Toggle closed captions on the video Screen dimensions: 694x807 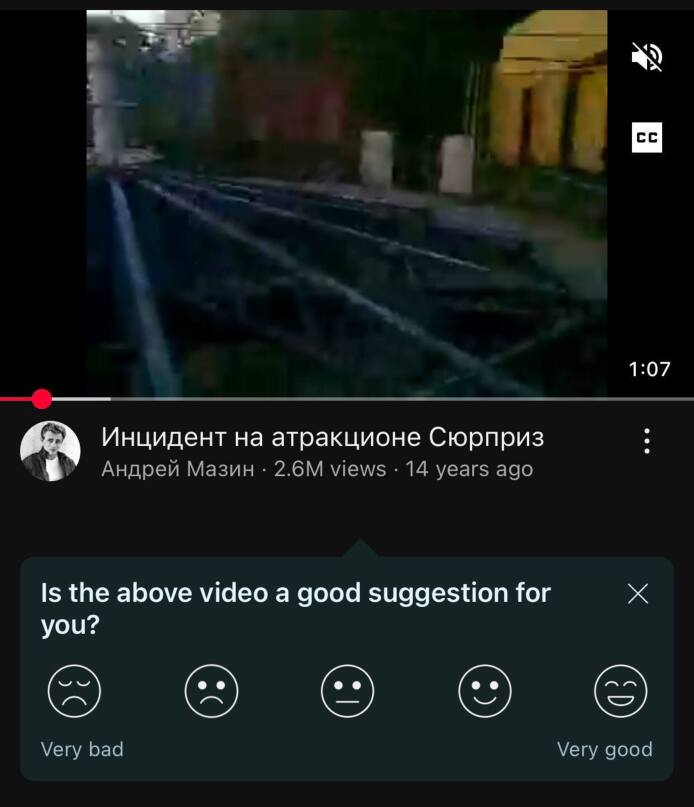647,139
